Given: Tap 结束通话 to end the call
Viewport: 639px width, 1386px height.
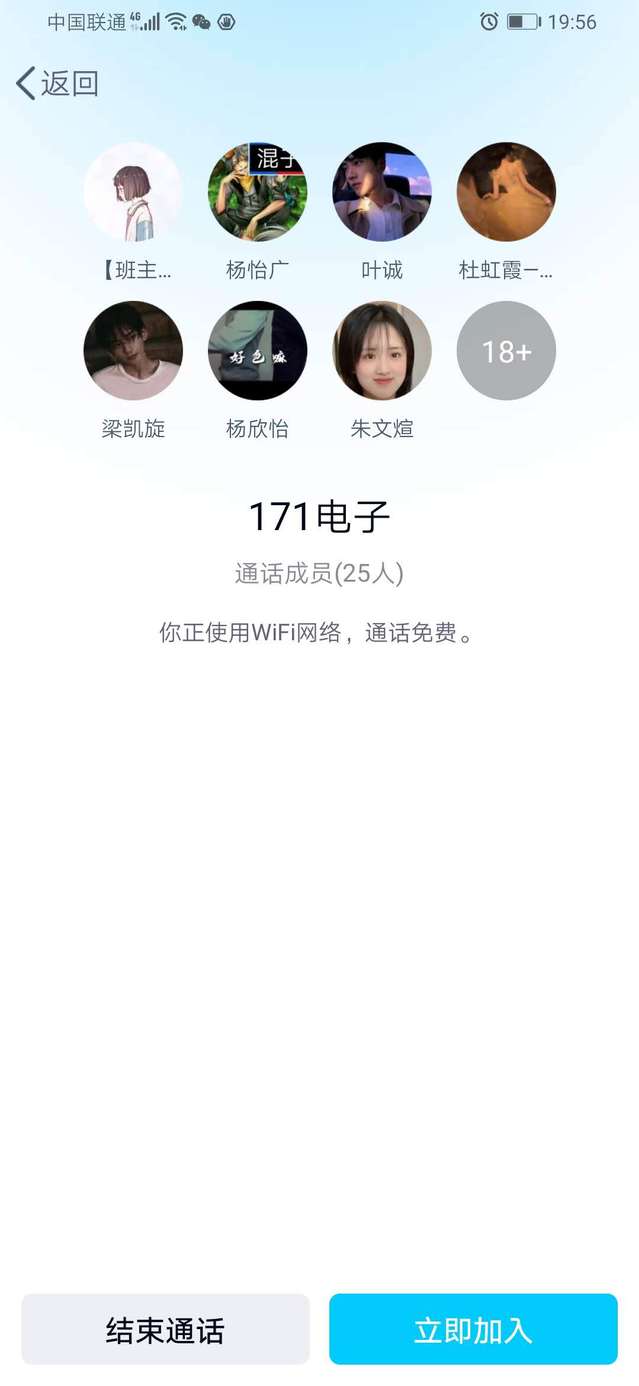Looking at the screenshot, I should (x=166, y=1329).
